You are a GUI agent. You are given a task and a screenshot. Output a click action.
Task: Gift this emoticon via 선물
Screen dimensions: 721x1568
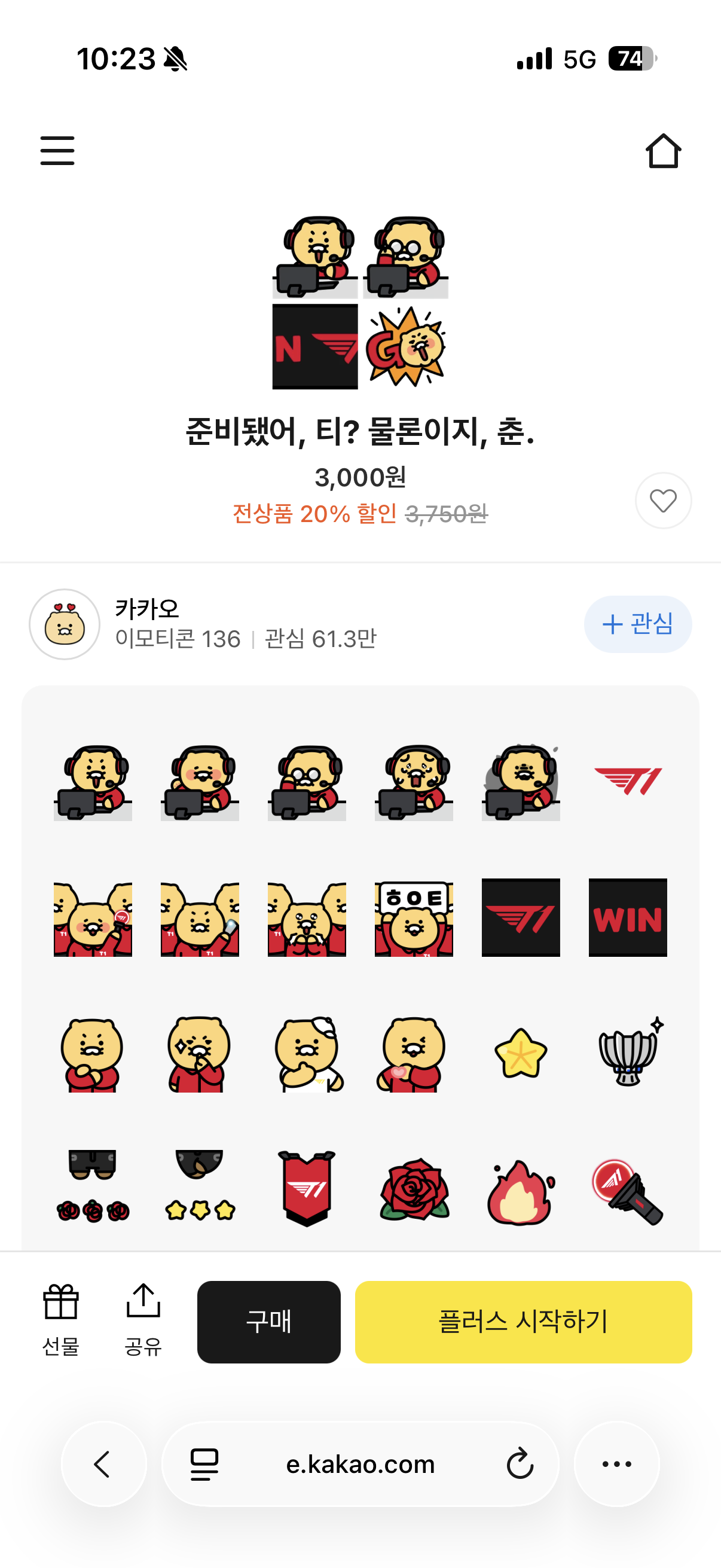[x=61, y=1320]
